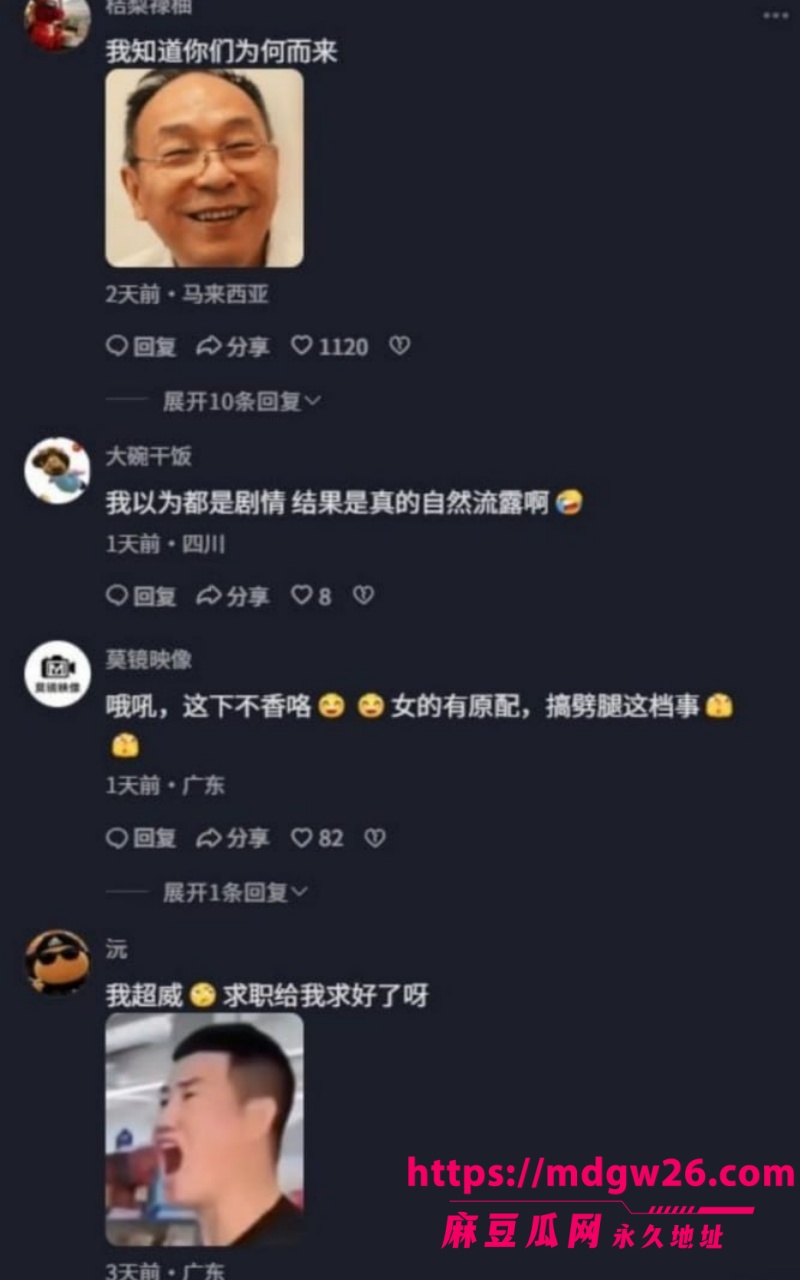Like the comment with 1120 likes

click(x=329, y=346)
